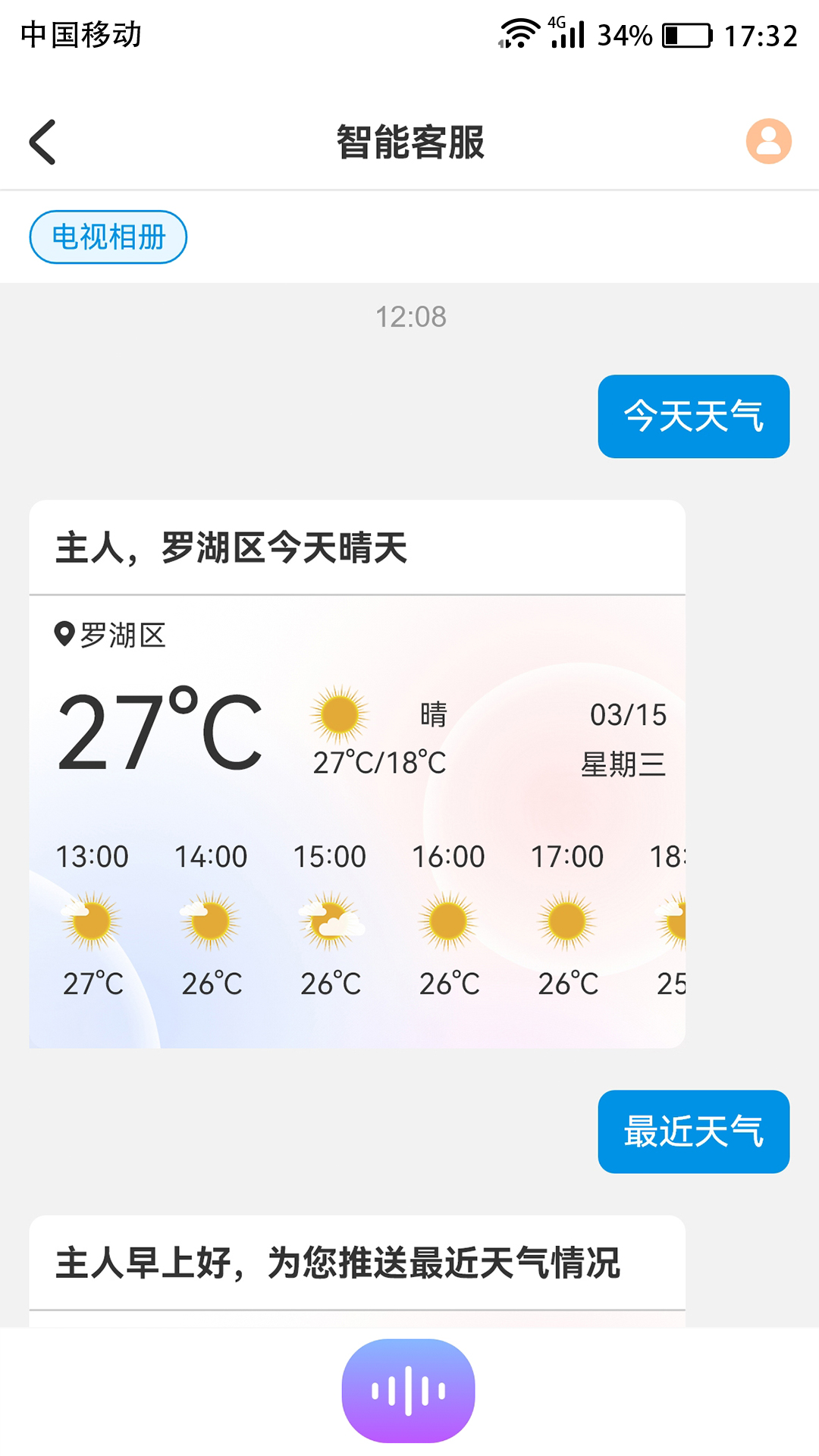This screenshot has width=819, height=1456.
Task: Tap the 今天天气 message bubble
Action: (x=693, y=418)
